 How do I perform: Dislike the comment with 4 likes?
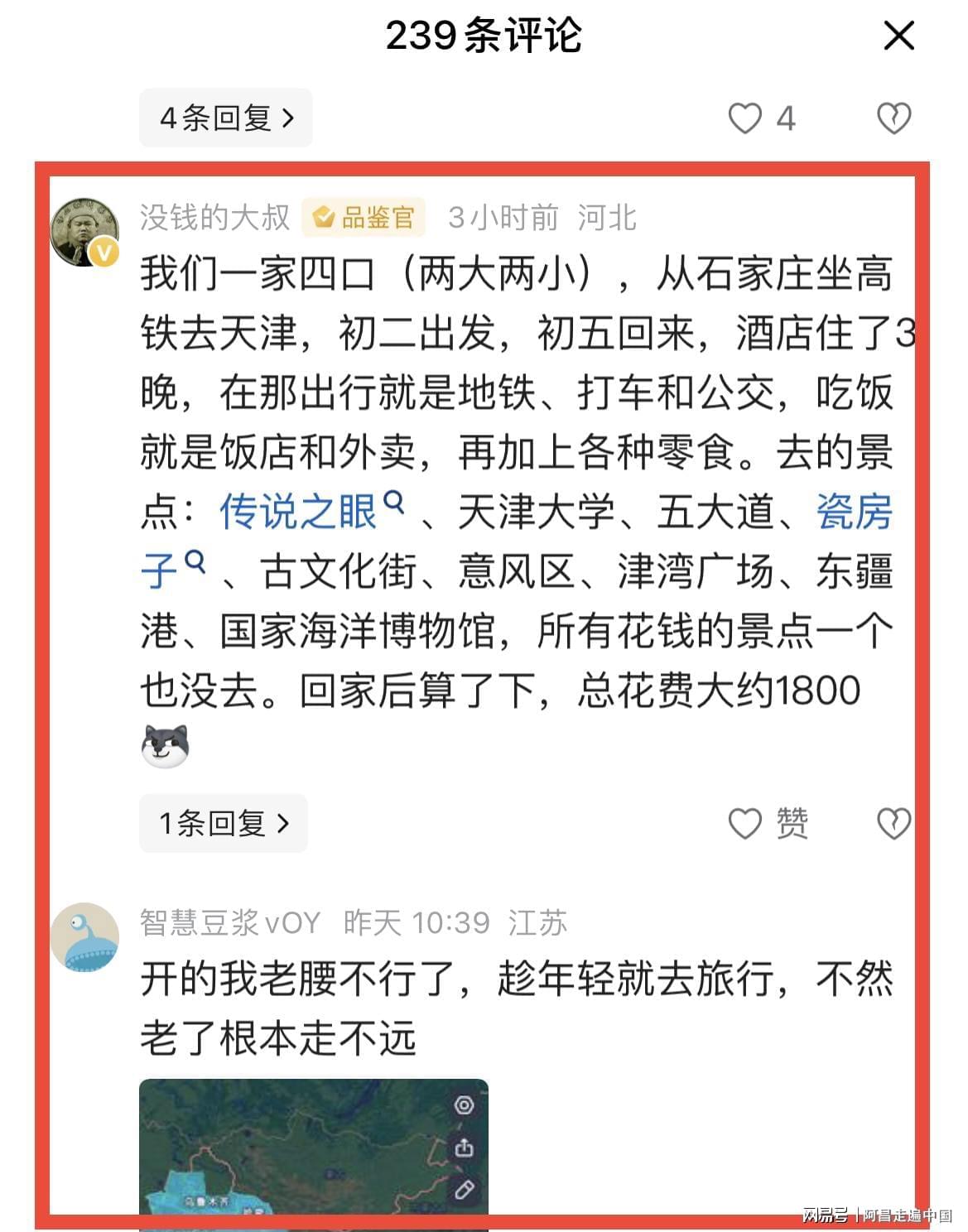(x=893, y=118)
